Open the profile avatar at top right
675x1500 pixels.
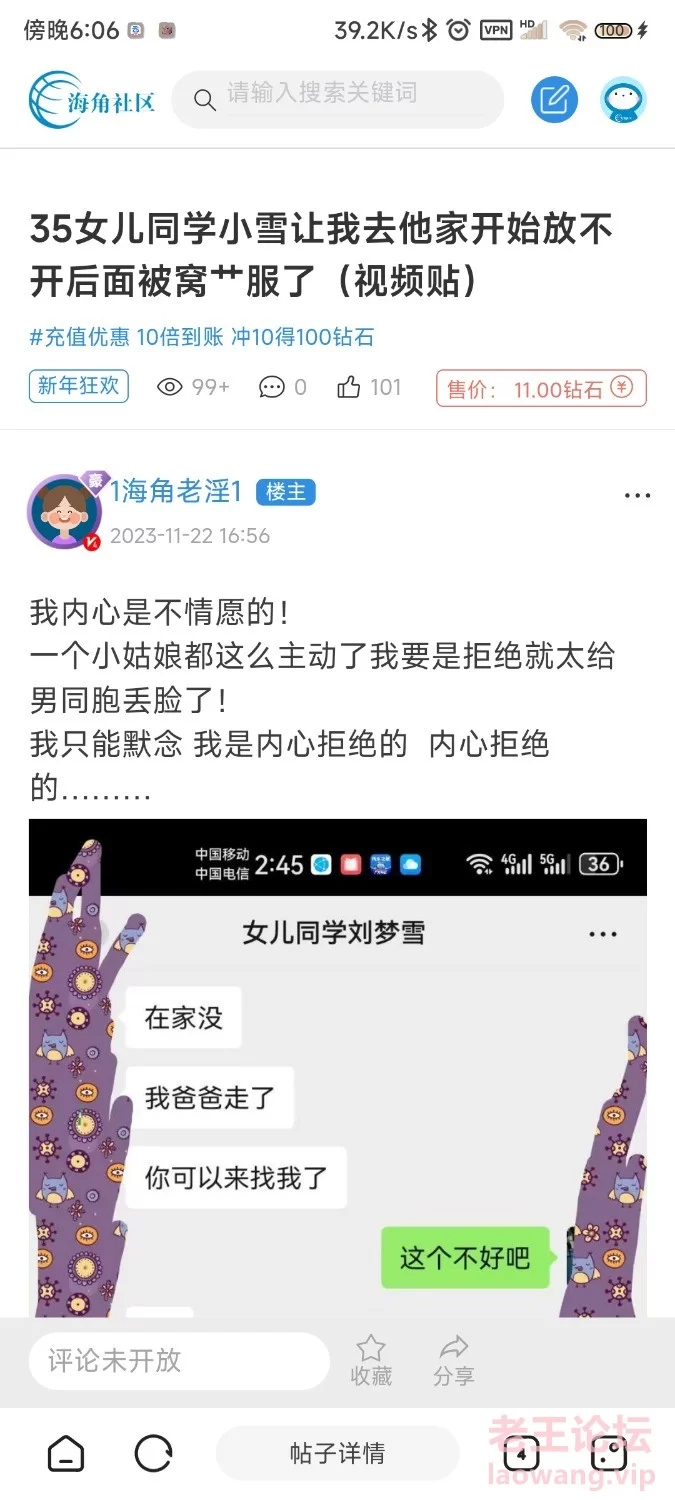tap(623, 100)
